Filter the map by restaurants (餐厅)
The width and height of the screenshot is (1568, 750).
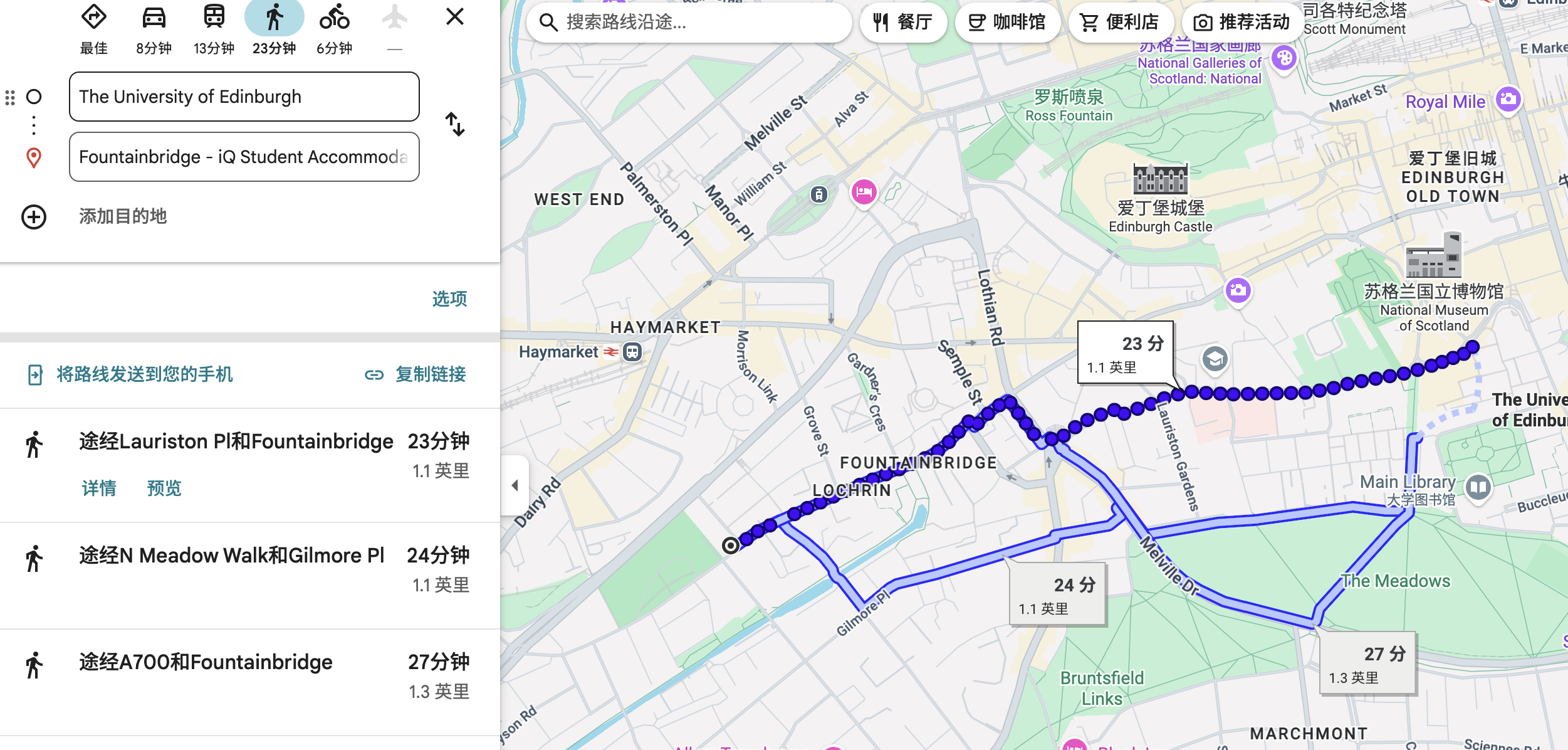(903, 23)
